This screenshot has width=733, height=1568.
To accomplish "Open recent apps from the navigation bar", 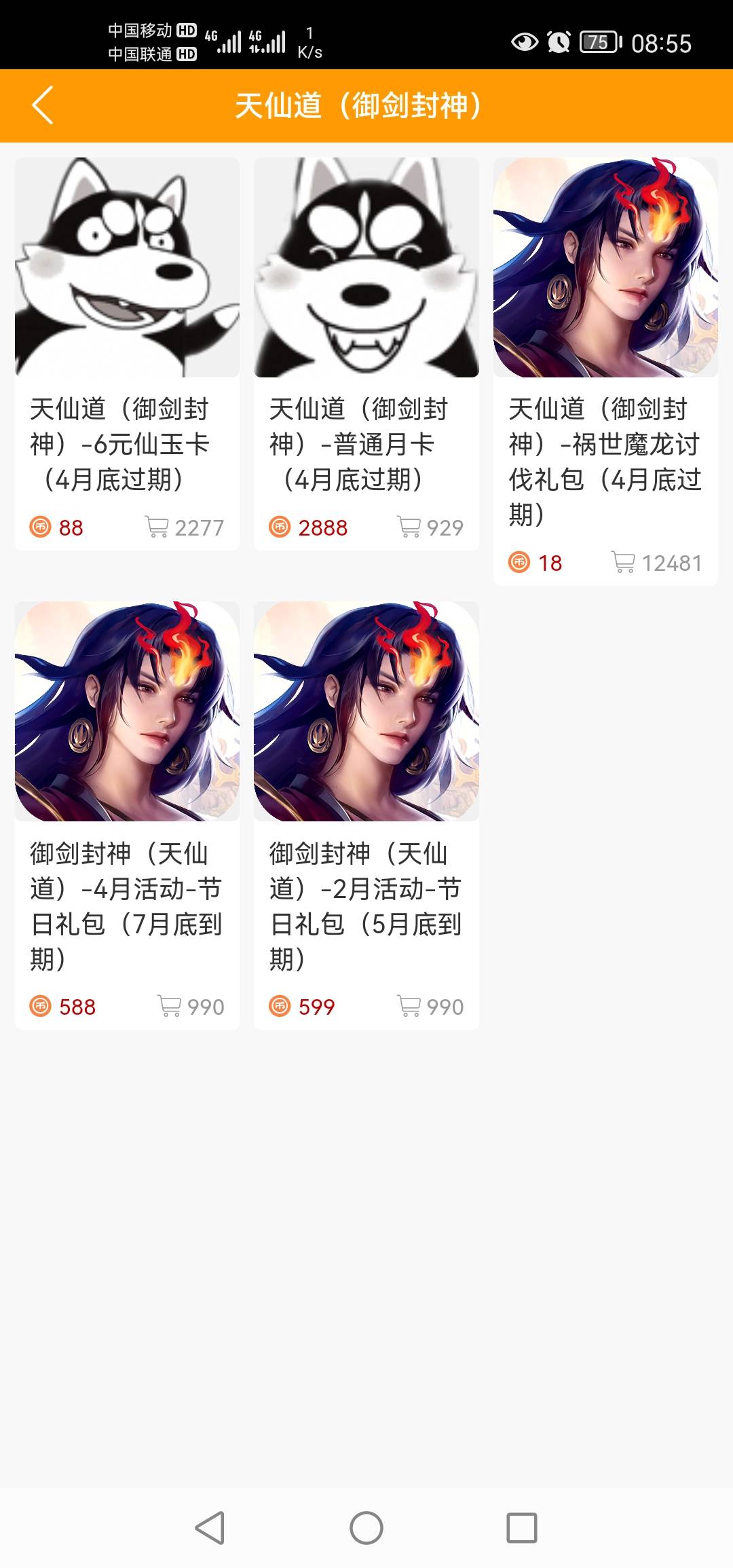I will coord(522,1528).
